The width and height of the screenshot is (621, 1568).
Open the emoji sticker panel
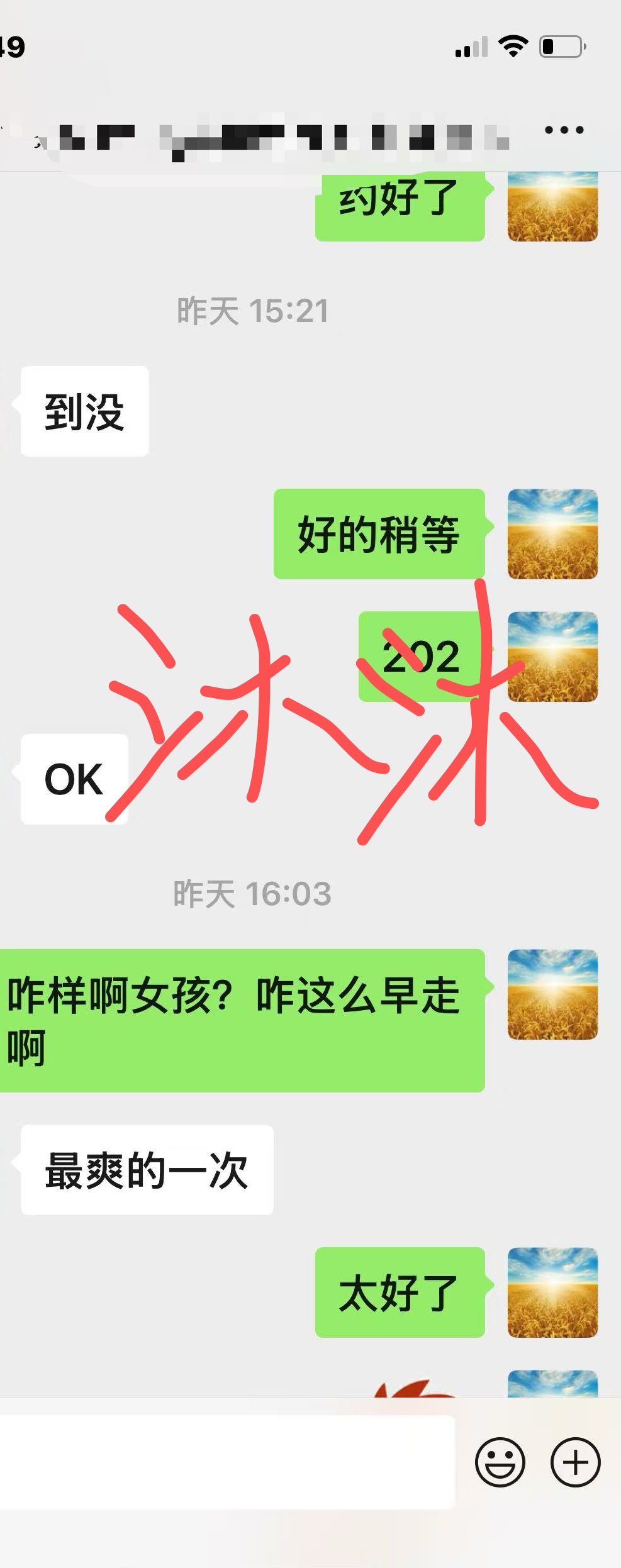500,1462
